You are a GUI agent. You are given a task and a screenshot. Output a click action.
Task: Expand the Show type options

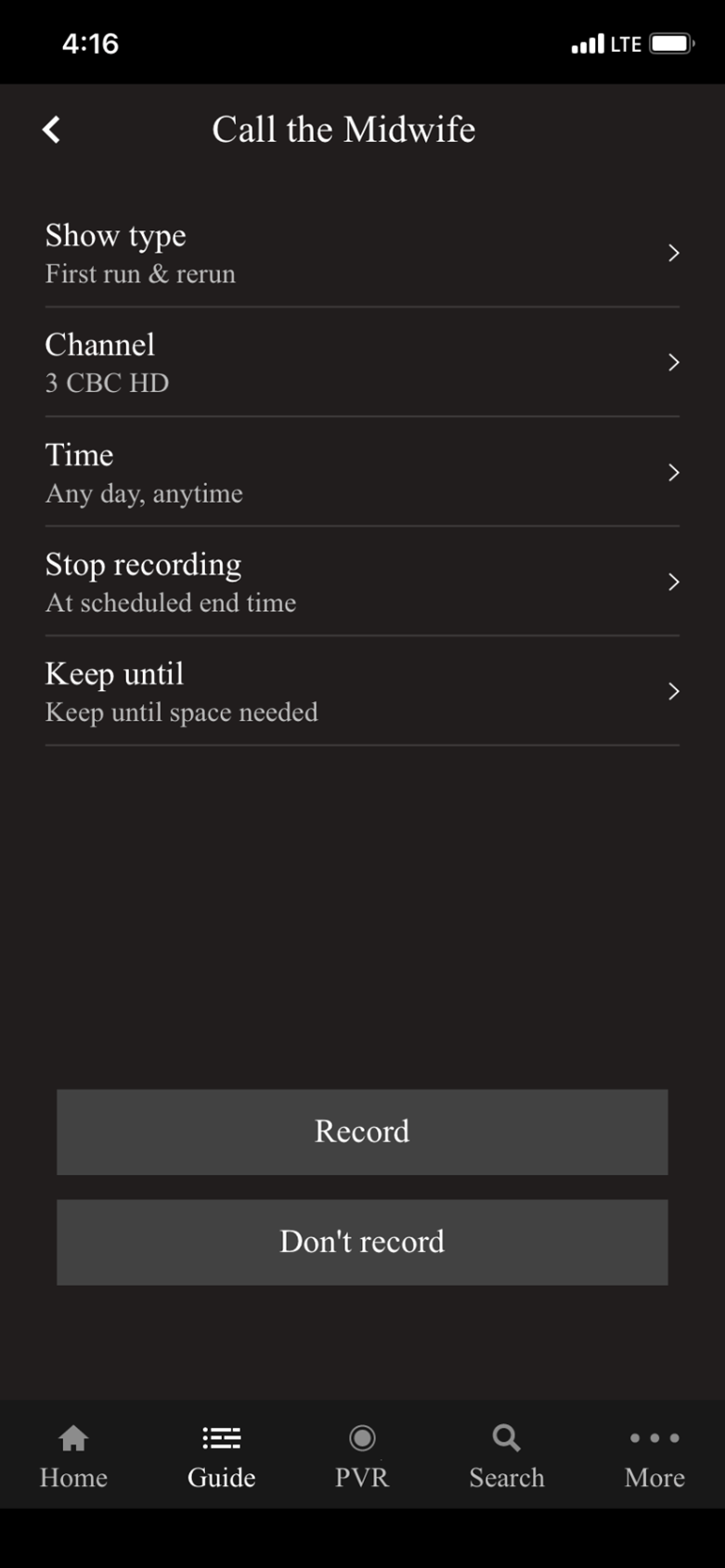(x=673, y=253)
